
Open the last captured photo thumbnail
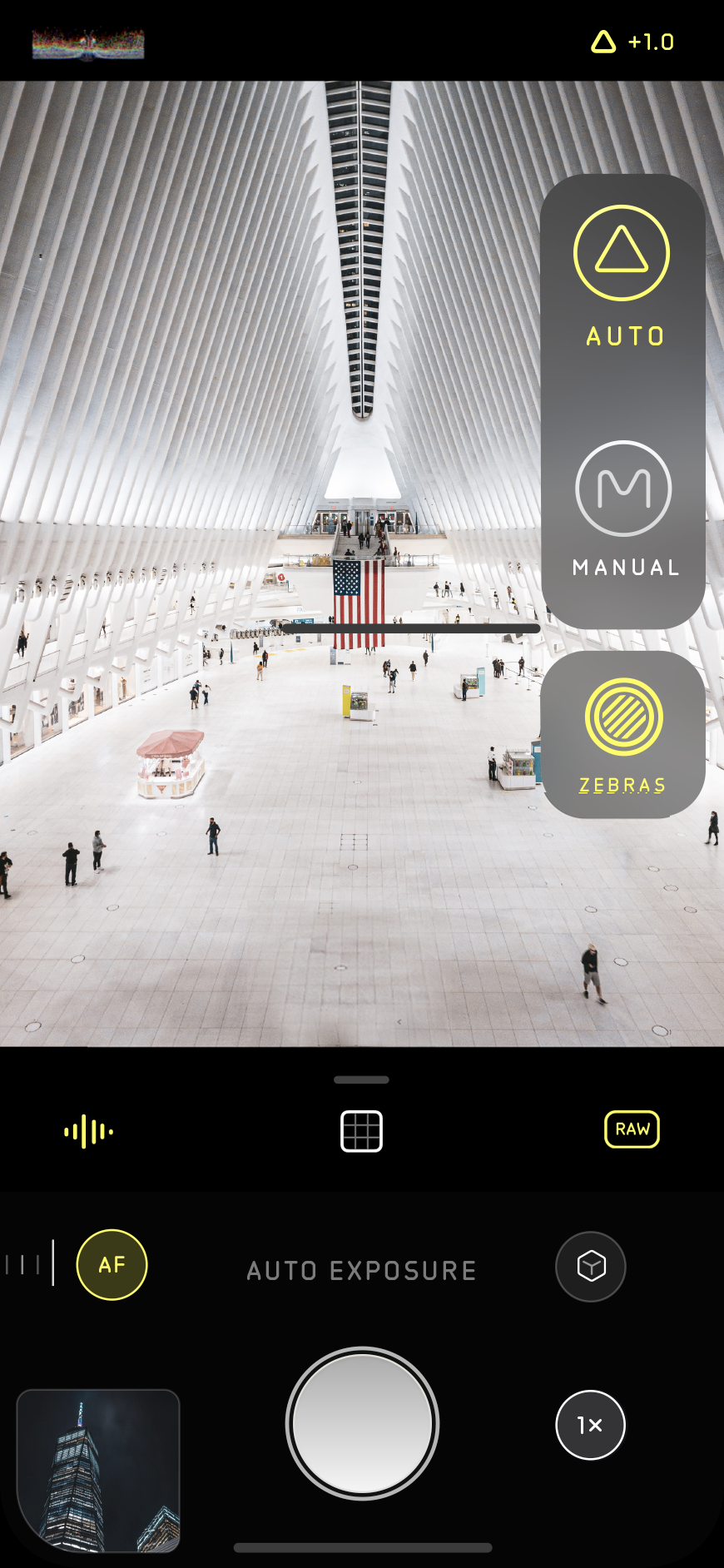point(98,1471)
